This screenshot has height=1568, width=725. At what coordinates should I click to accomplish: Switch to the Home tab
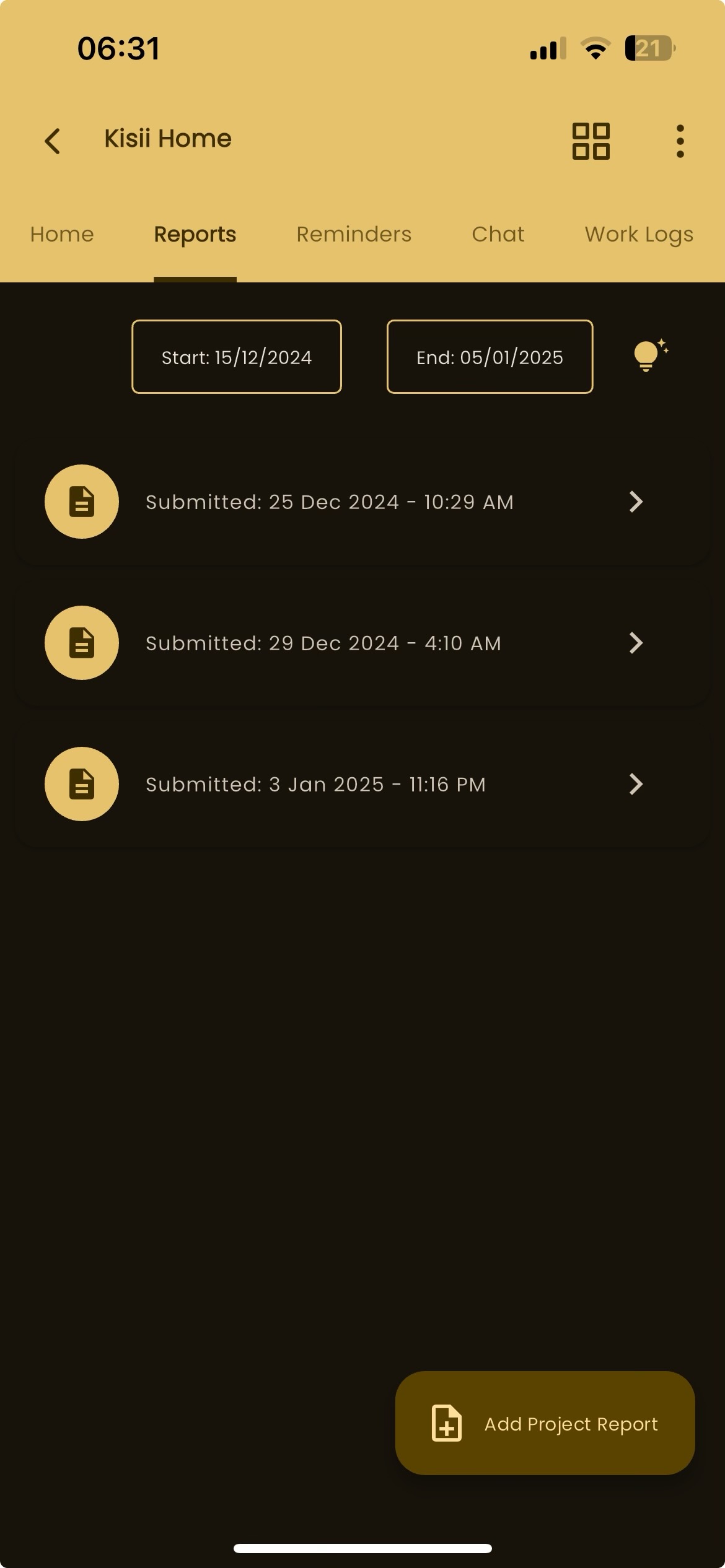62,234
